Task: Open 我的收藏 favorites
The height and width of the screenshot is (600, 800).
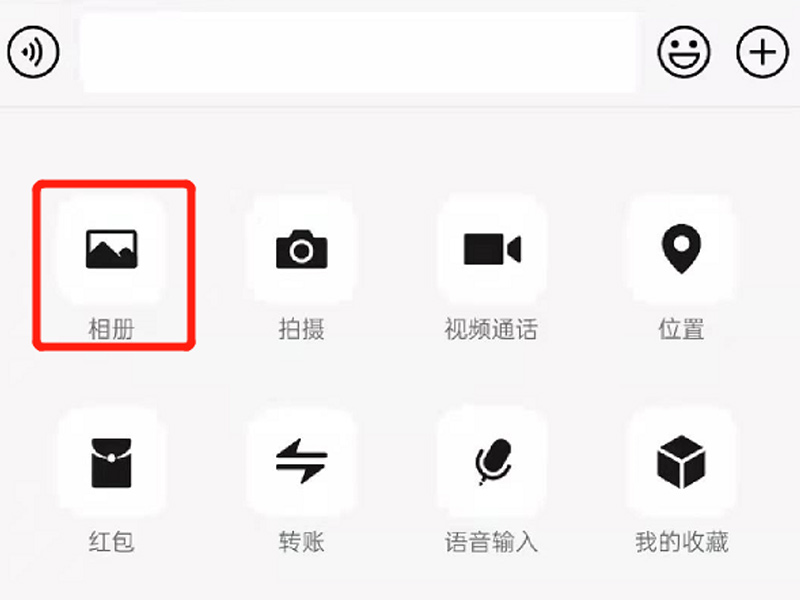Action: point(681,463)
